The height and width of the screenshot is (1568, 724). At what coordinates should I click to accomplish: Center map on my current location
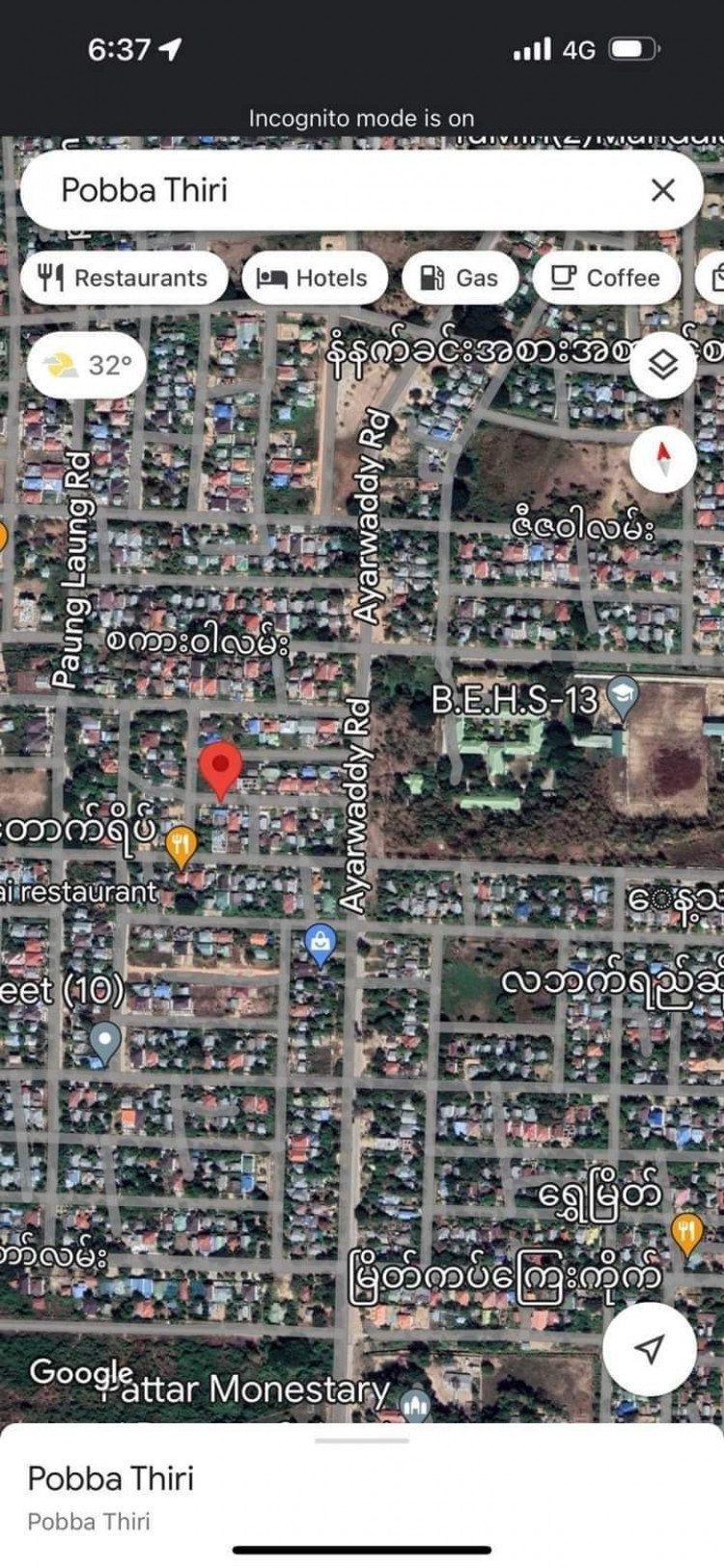click(650, 1349)
